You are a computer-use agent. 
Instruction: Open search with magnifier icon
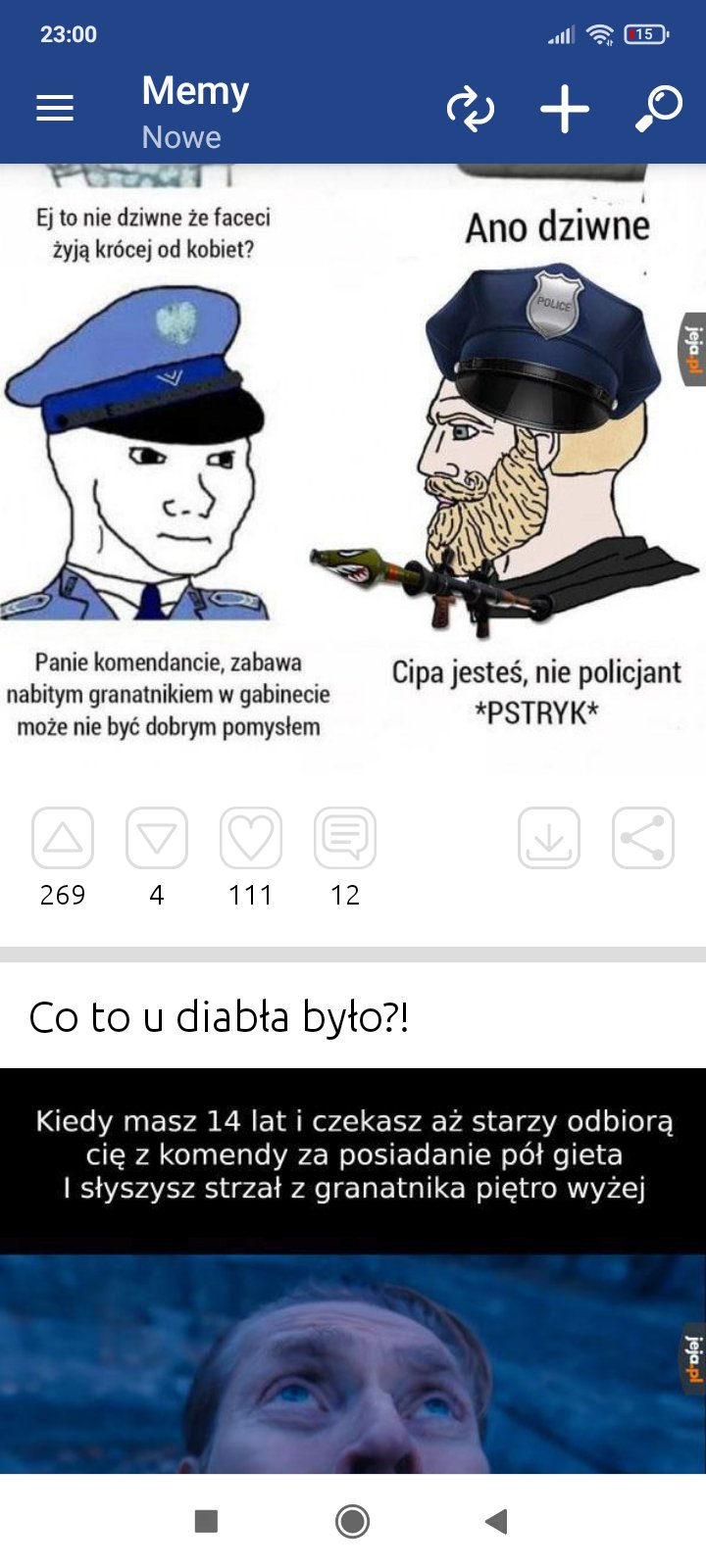coord(659,109)
